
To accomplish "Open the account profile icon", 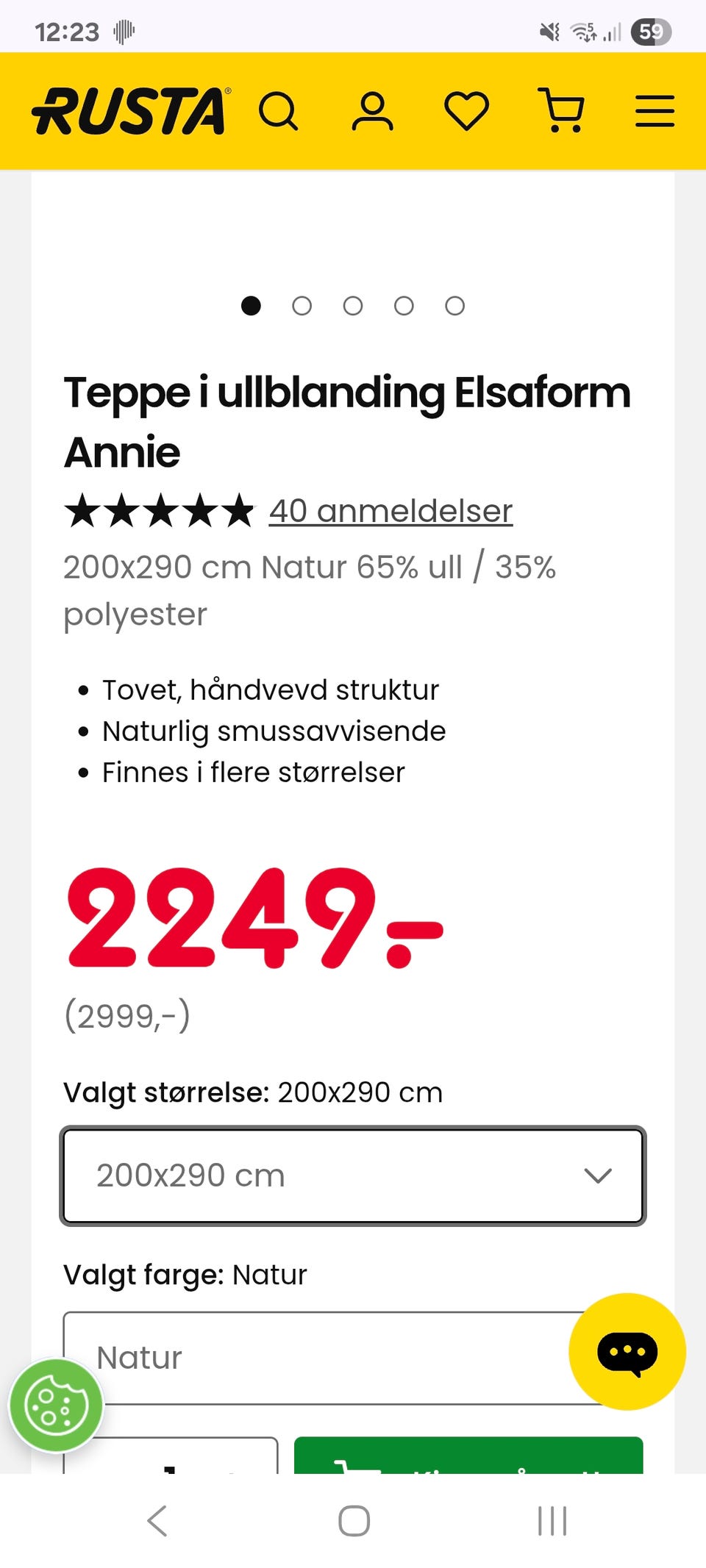I will point(374,110).
